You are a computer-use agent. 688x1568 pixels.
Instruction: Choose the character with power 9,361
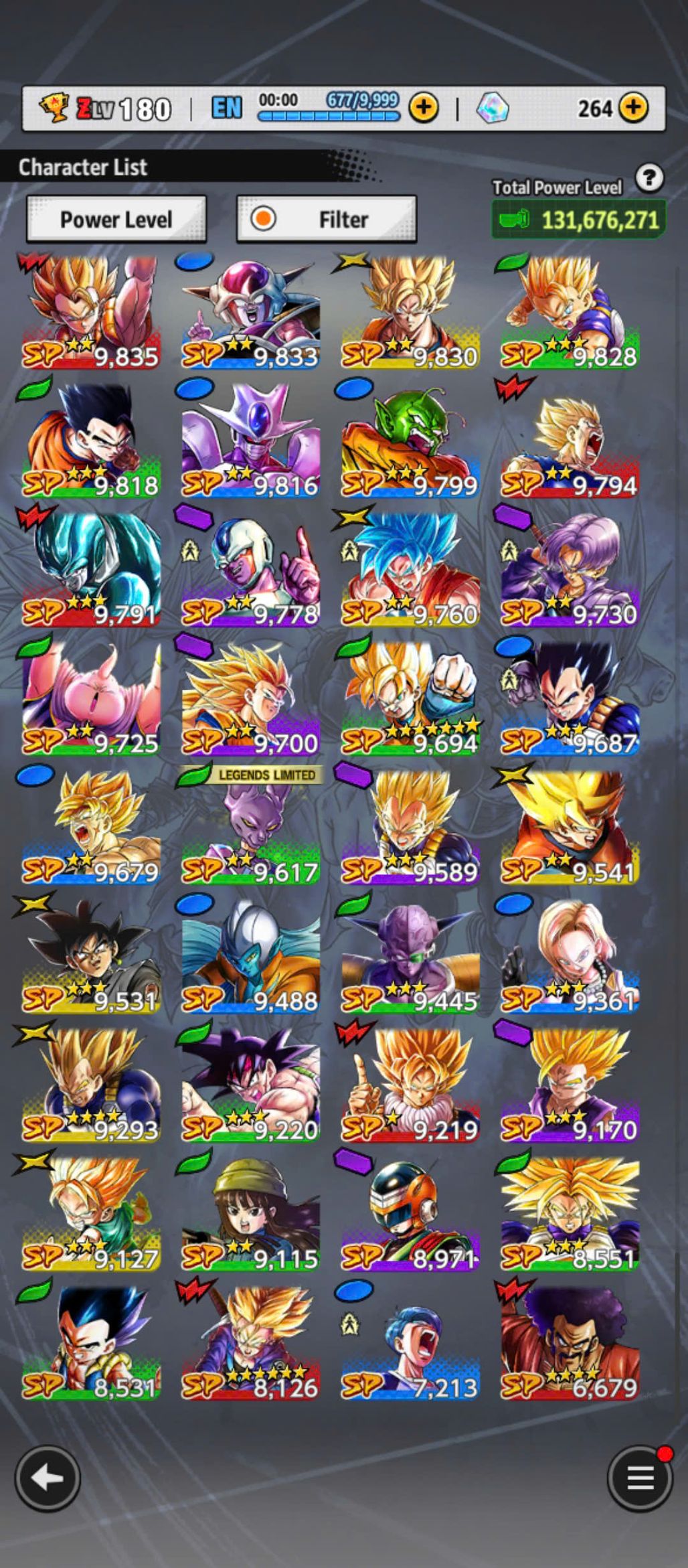[x=569, y=956]
